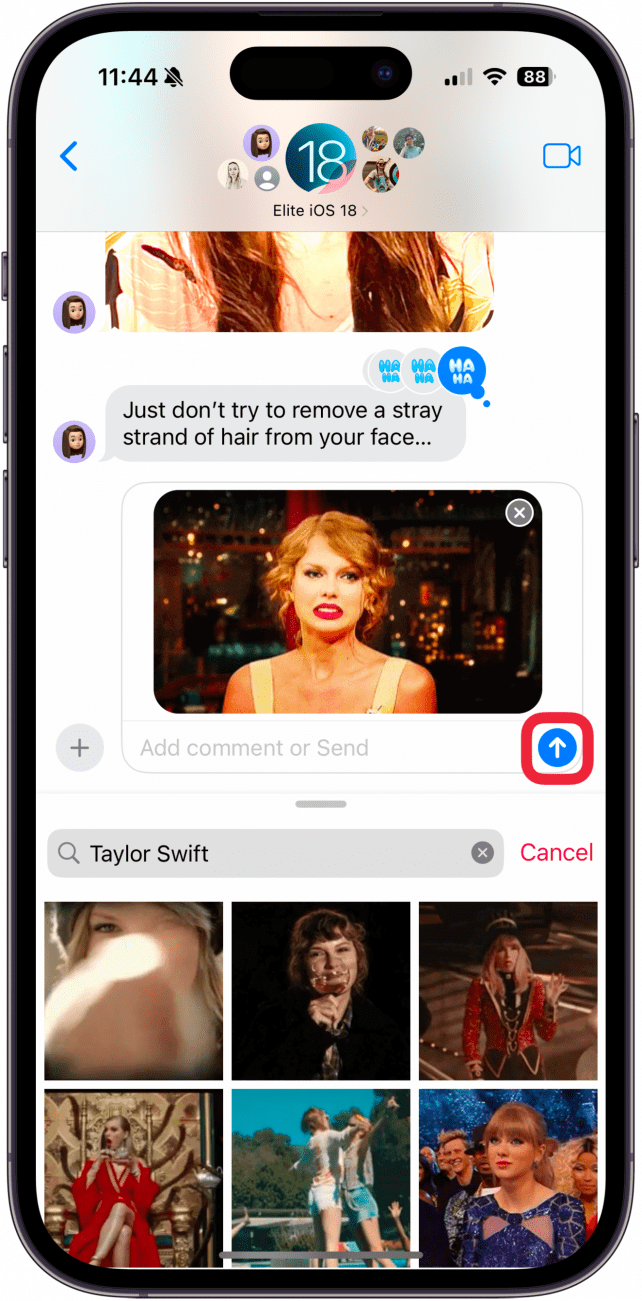Select the blurry close-up face GIF
Image resolution: width=642 pixels, height=1301 pixels.
(x=133, y=990)
